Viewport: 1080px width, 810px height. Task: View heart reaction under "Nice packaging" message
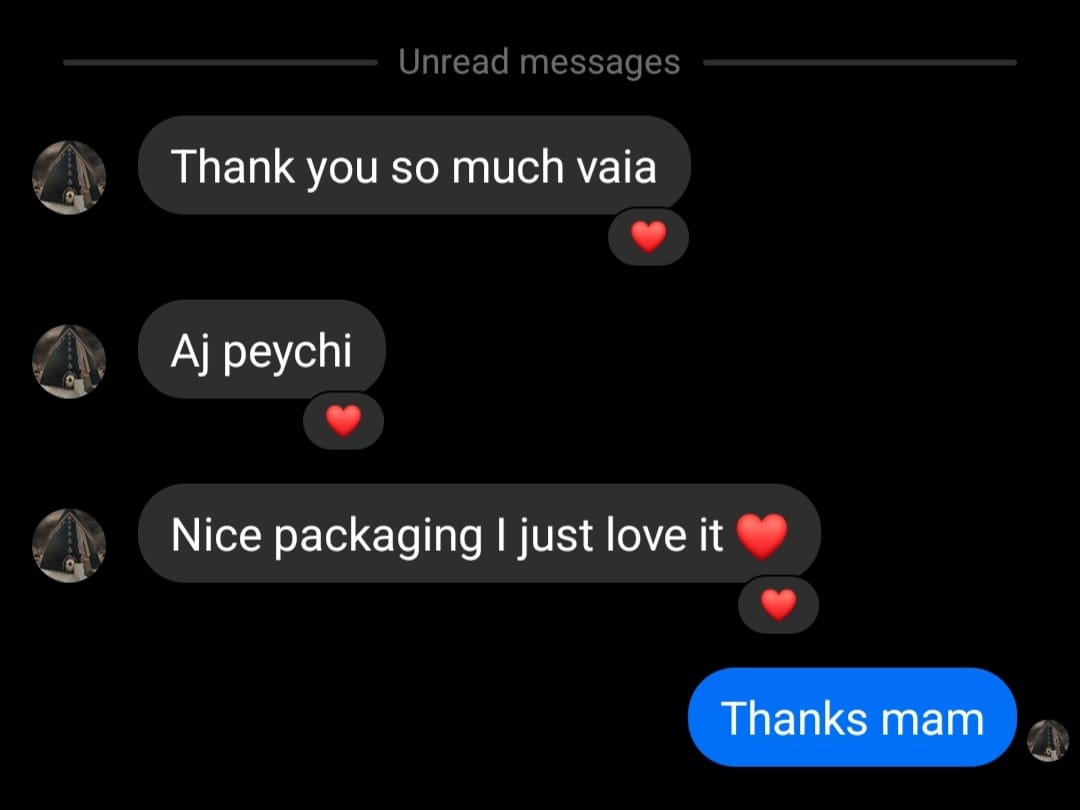(x=778, y=605)
